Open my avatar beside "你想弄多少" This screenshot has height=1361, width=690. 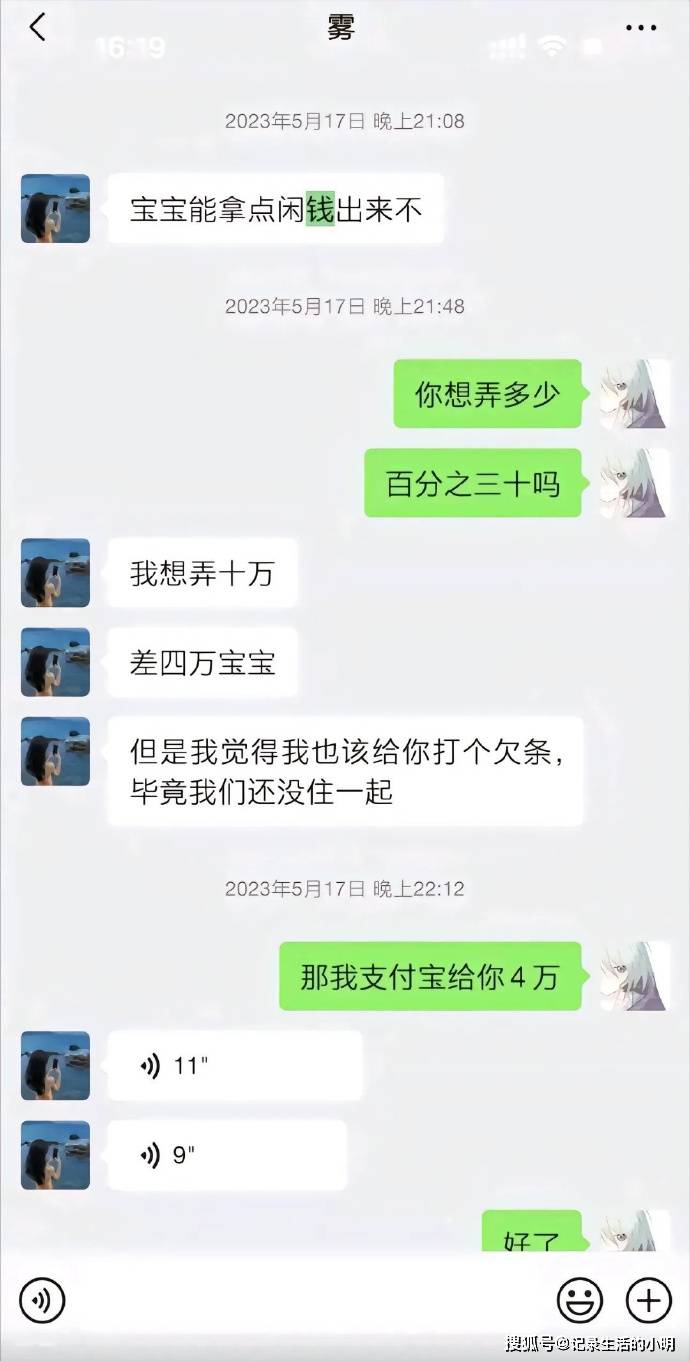click(634, 394)
